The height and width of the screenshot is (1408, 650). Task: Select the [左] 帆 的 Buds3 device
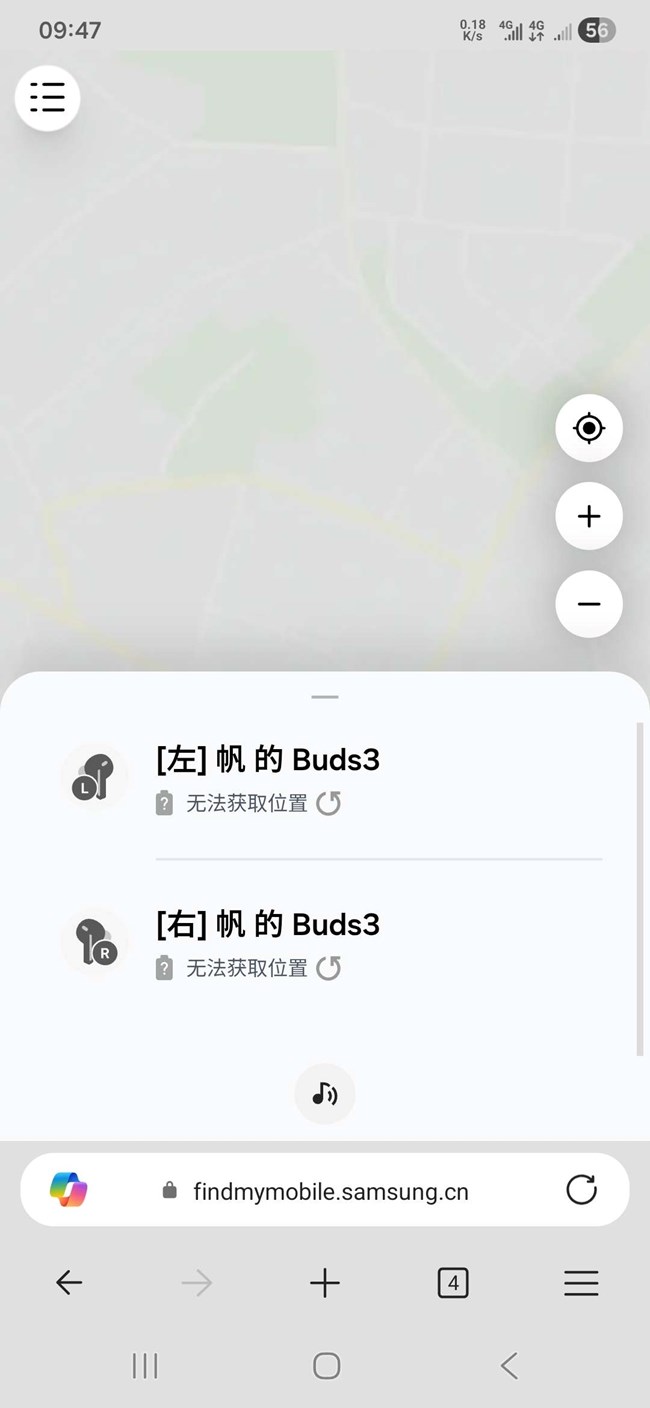point(268,761)
